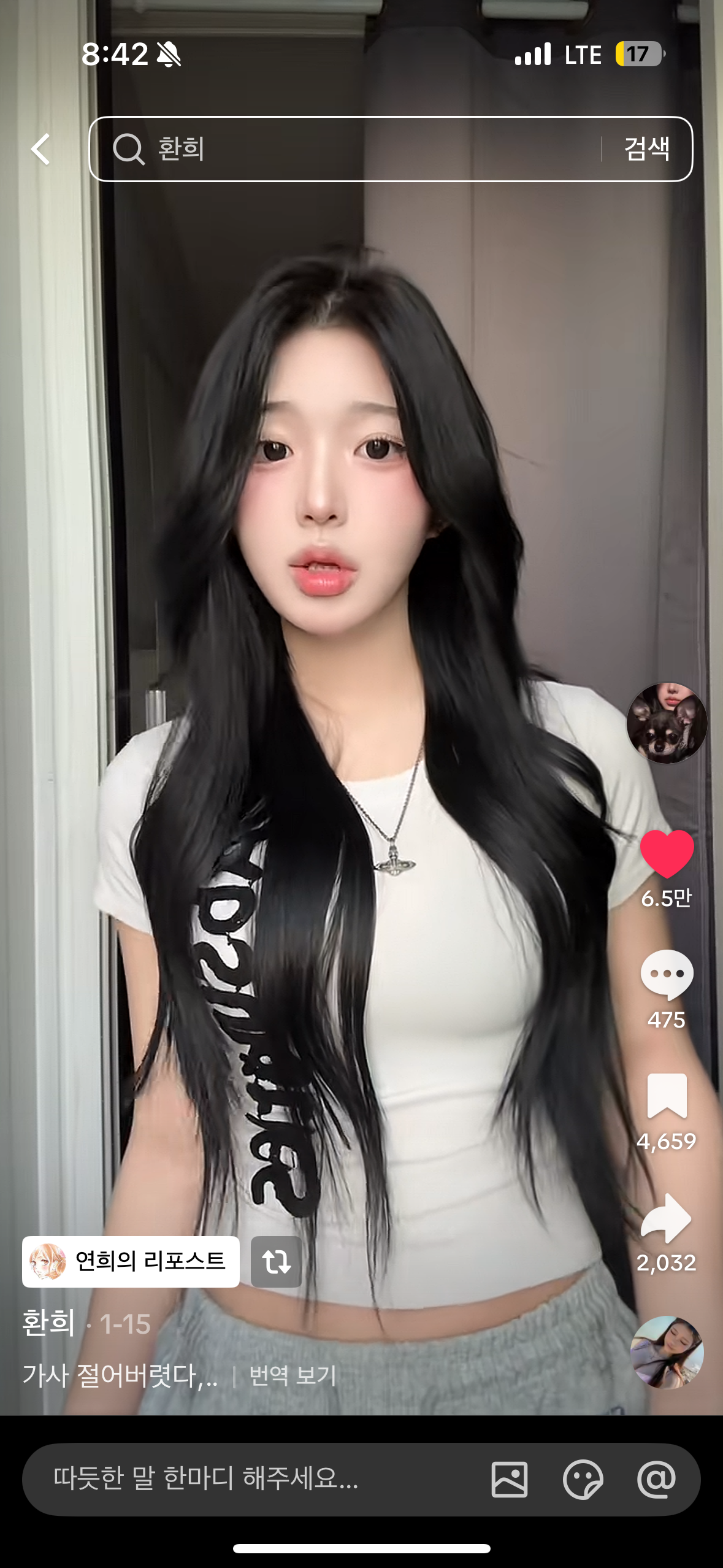Tap the comment box 따듯한 말 한마디 해주세요
Screen dimensions: 723x1568
coord(245,1479)
